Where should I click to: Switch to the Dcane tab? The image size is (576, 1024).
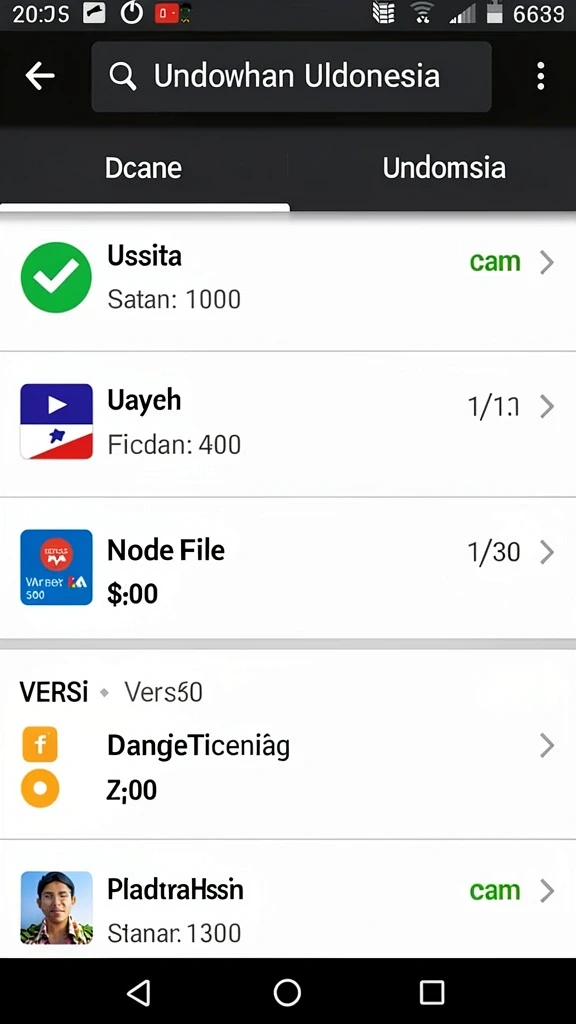tap(144, 168)
